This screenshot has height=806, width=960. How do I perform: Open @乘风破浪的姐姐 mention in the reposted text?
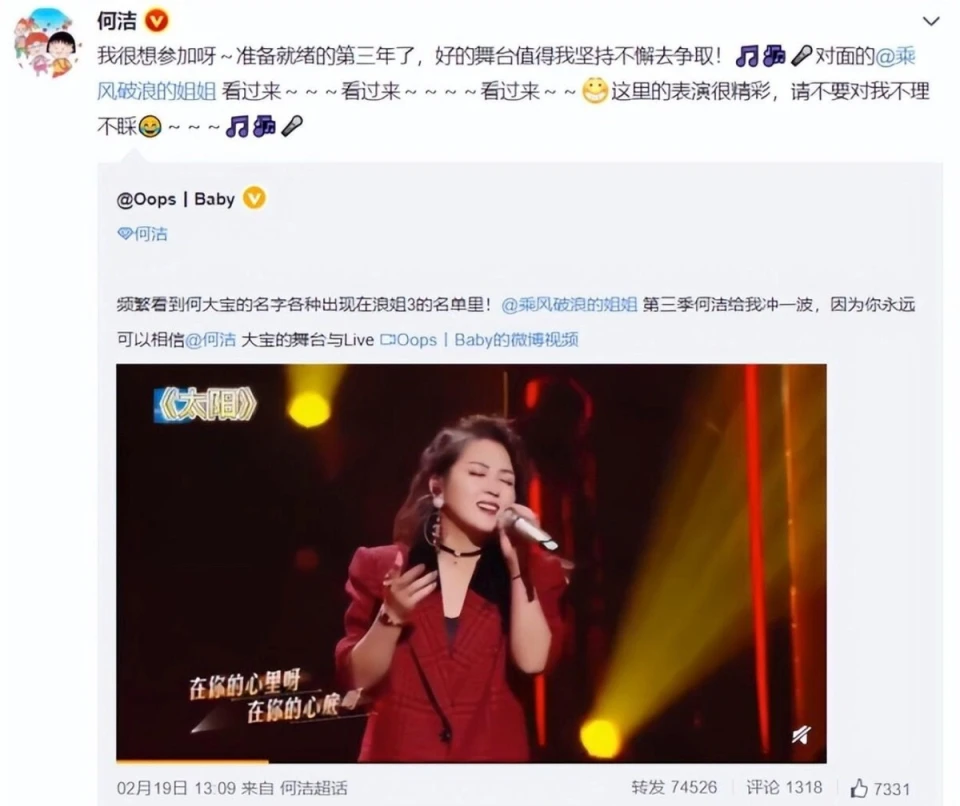[568, 305]
